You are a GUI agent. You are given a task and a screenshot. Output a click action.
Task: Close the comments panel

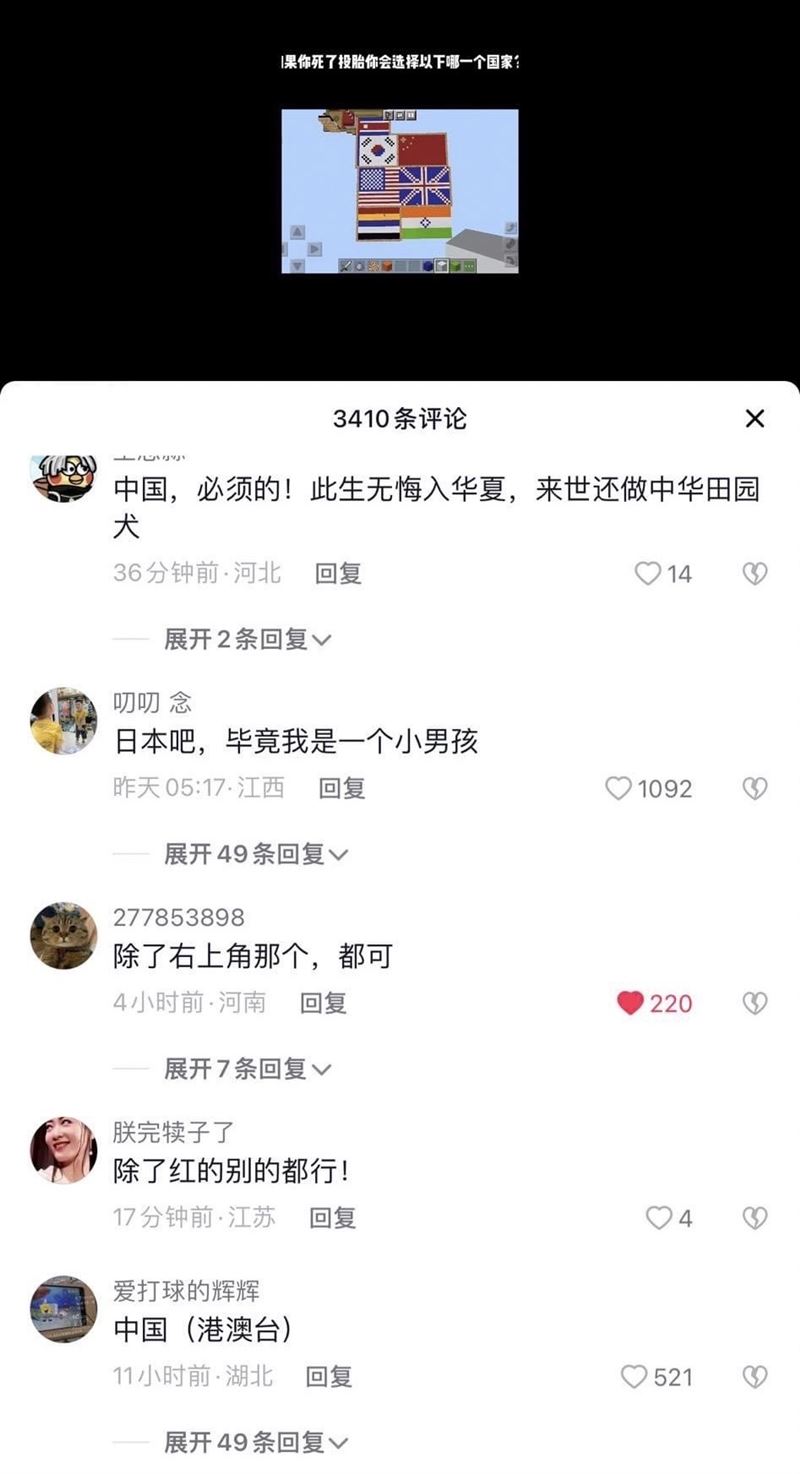click(755, 418)
